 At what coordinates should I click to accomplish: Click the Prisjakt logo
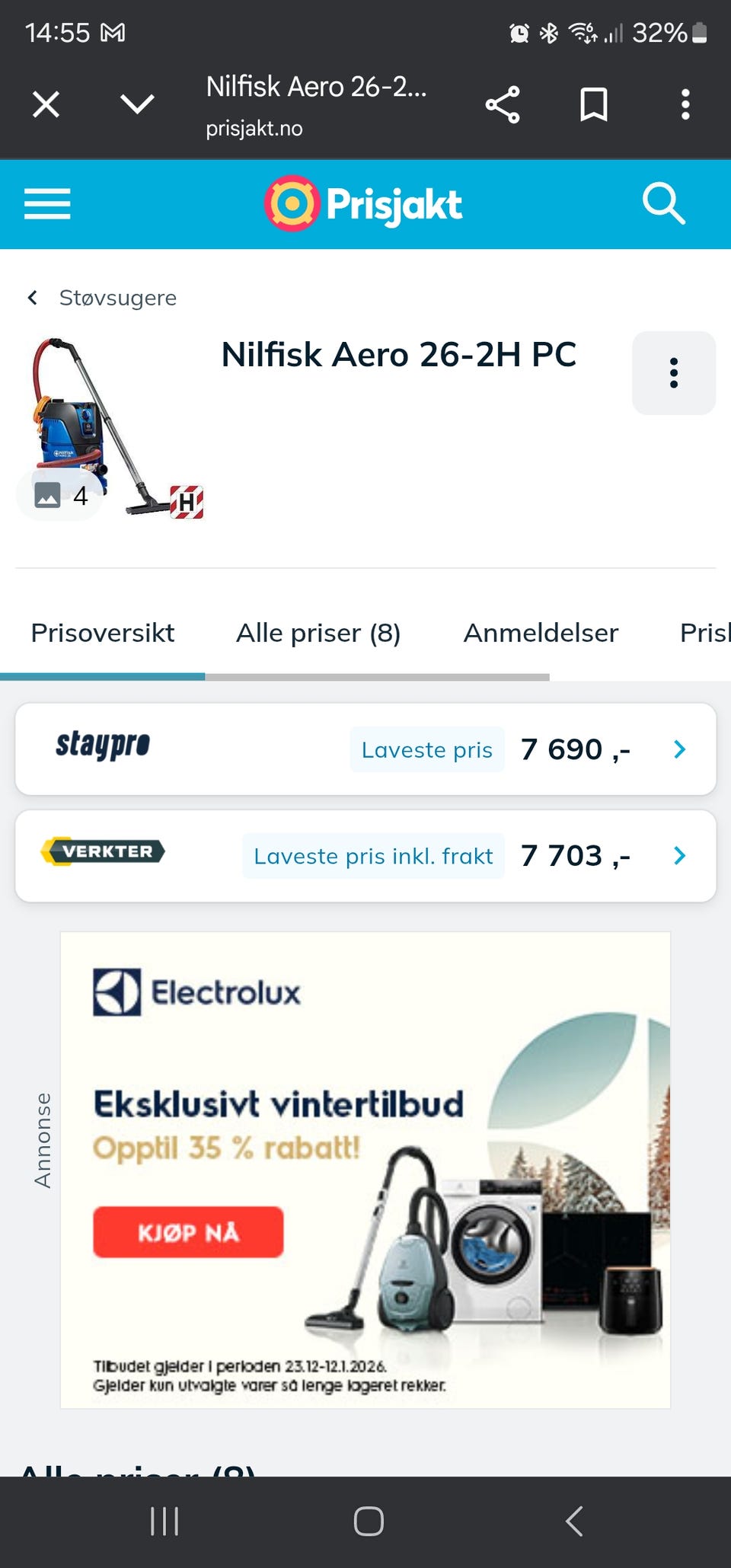tap(362, 203)
